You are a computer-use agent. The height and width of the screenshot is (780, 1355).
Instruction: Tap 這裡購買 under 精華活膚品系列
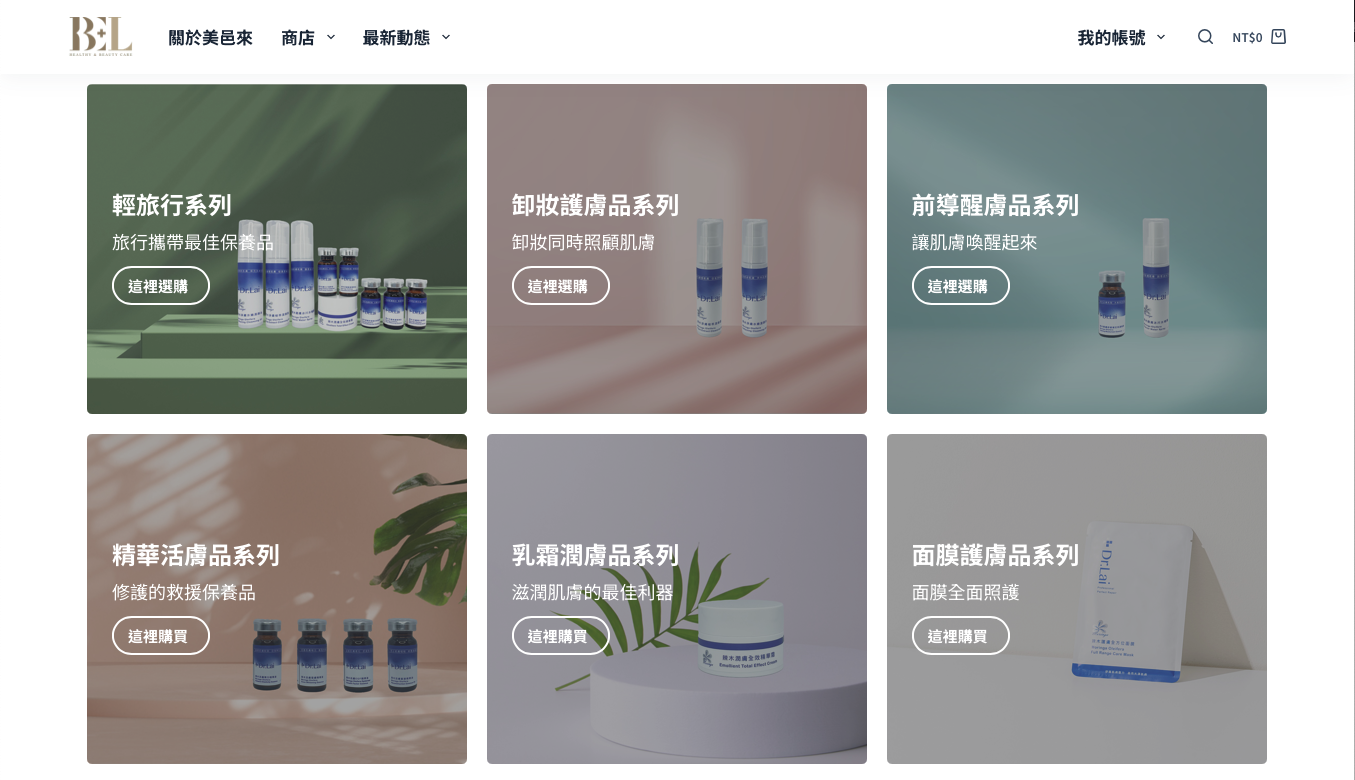(x=160, y=636)
